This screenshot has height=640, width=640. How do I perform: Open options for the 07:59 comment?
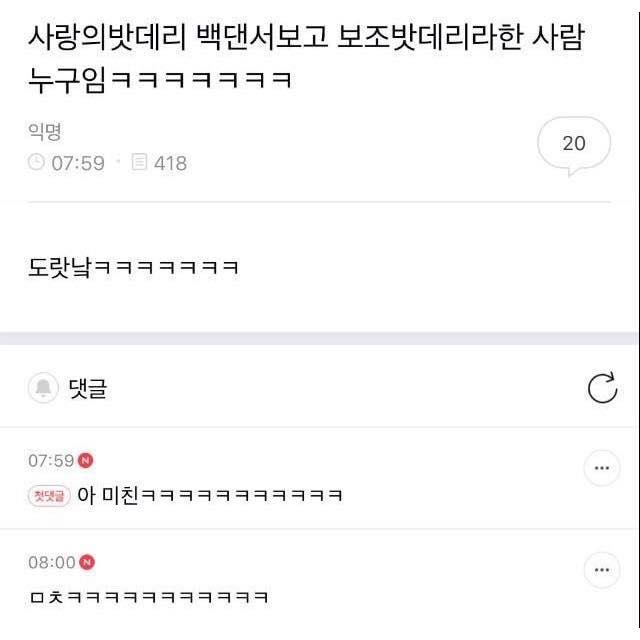(601, 468)
